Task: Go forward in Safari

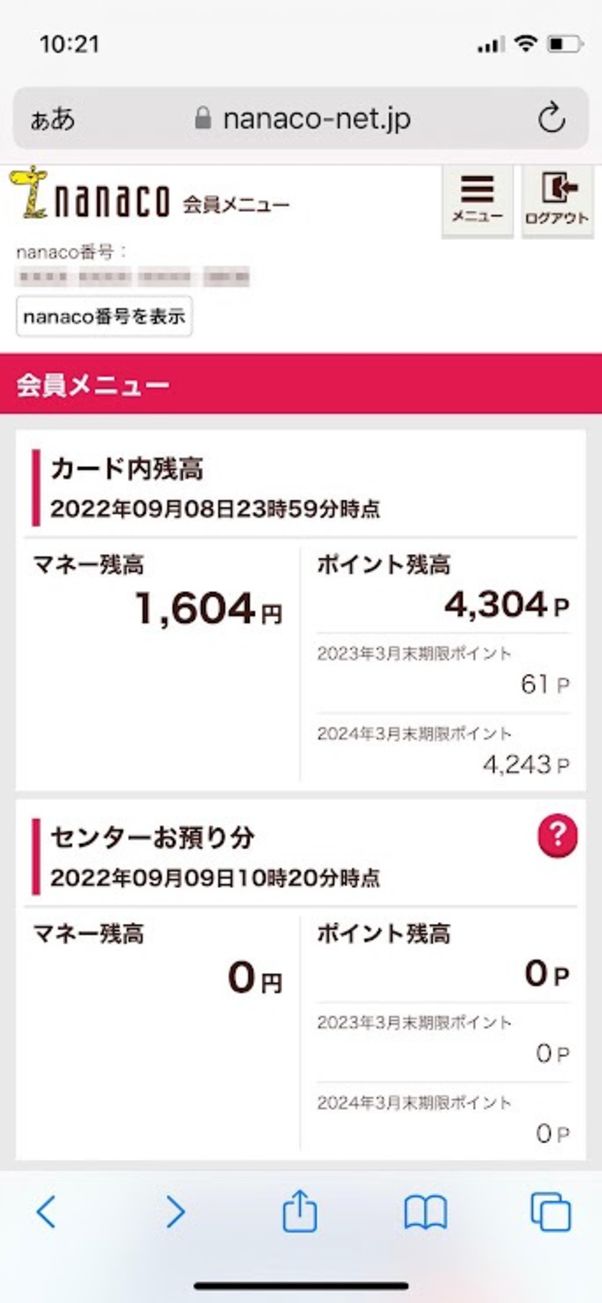Action: pos(175,1212)
